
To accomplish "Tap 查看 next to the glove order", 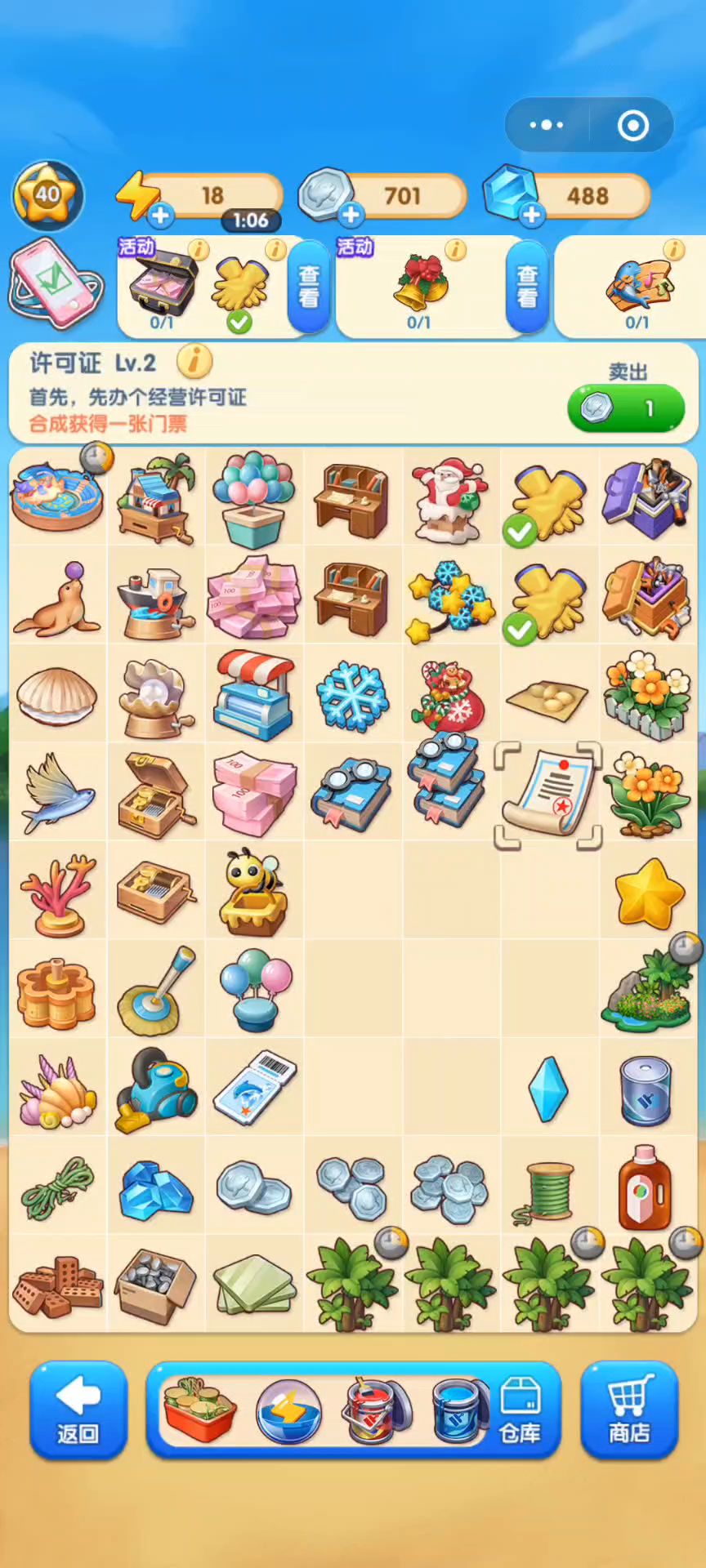I will [309, 287].
